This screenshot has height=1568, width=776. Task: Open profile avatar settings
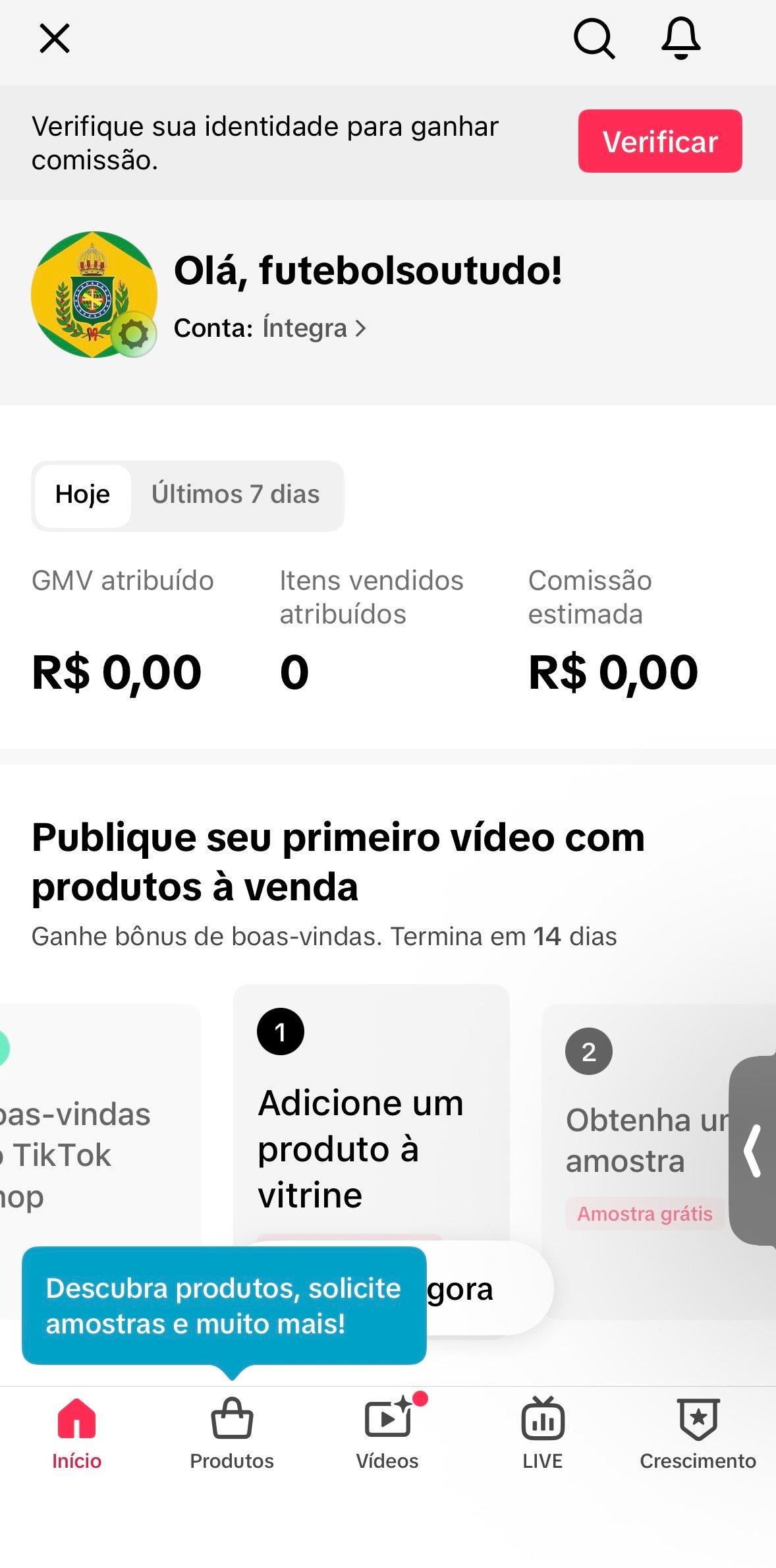pos(134,334)
